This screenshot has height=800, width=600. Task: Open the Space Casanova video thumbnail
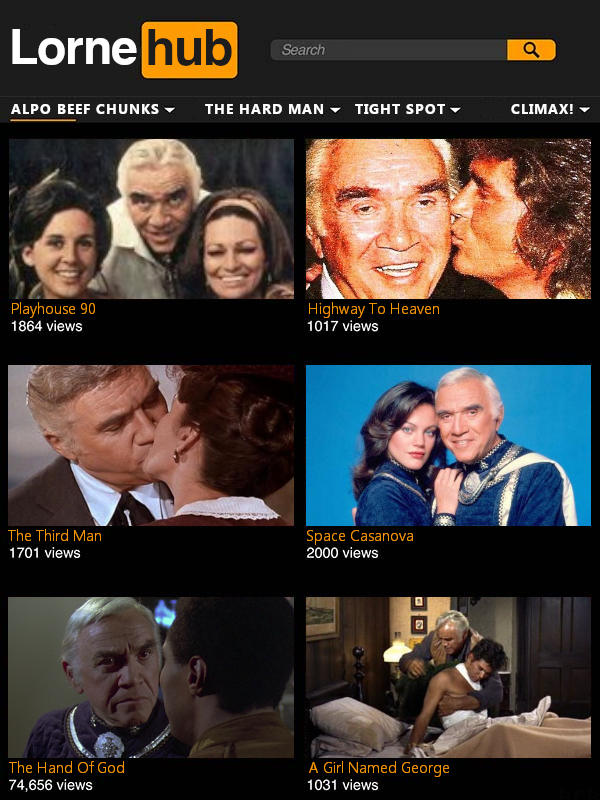point(448,445)
